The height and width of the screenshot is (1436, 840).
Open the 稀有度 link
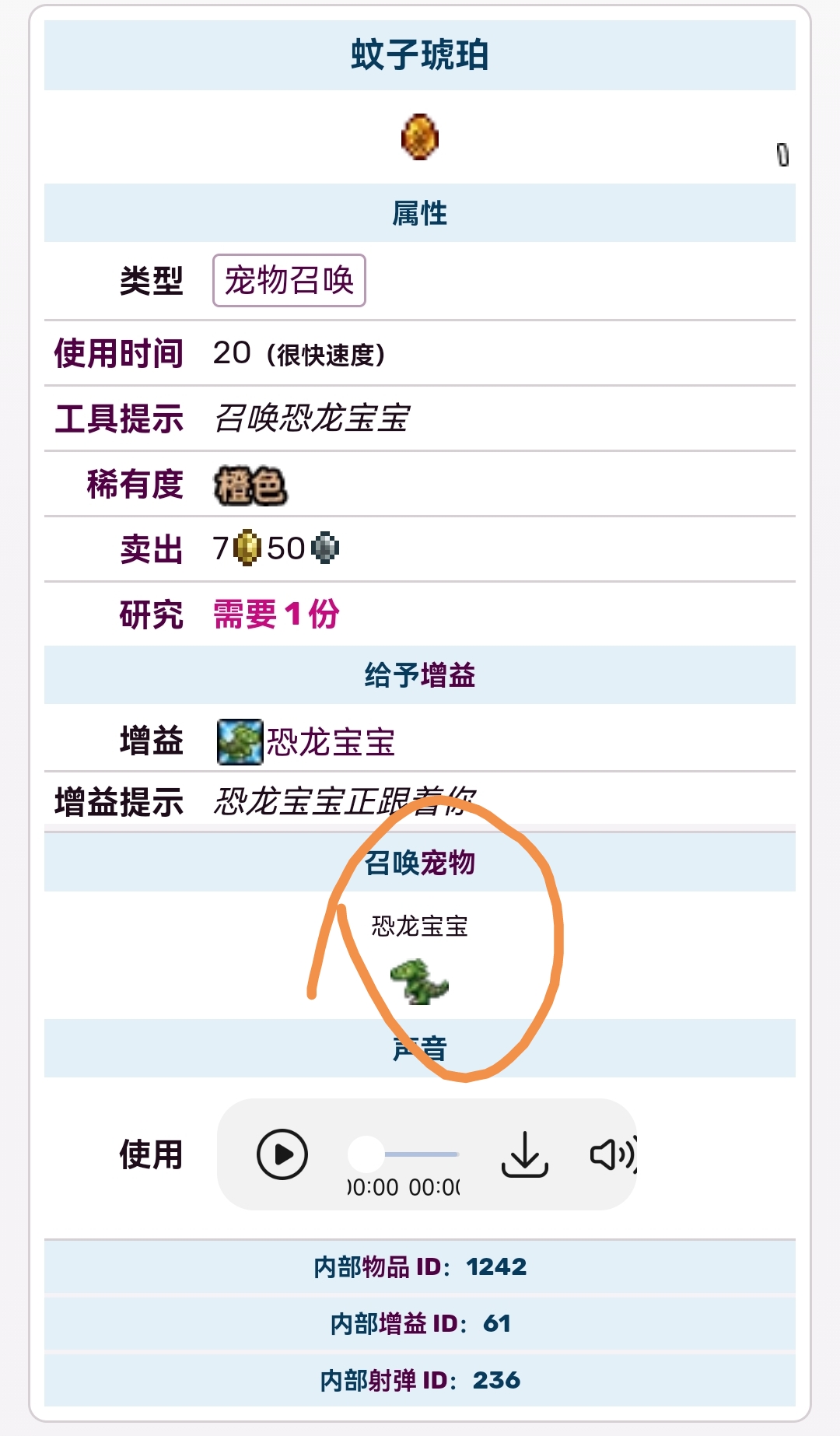tap(135, 484)
